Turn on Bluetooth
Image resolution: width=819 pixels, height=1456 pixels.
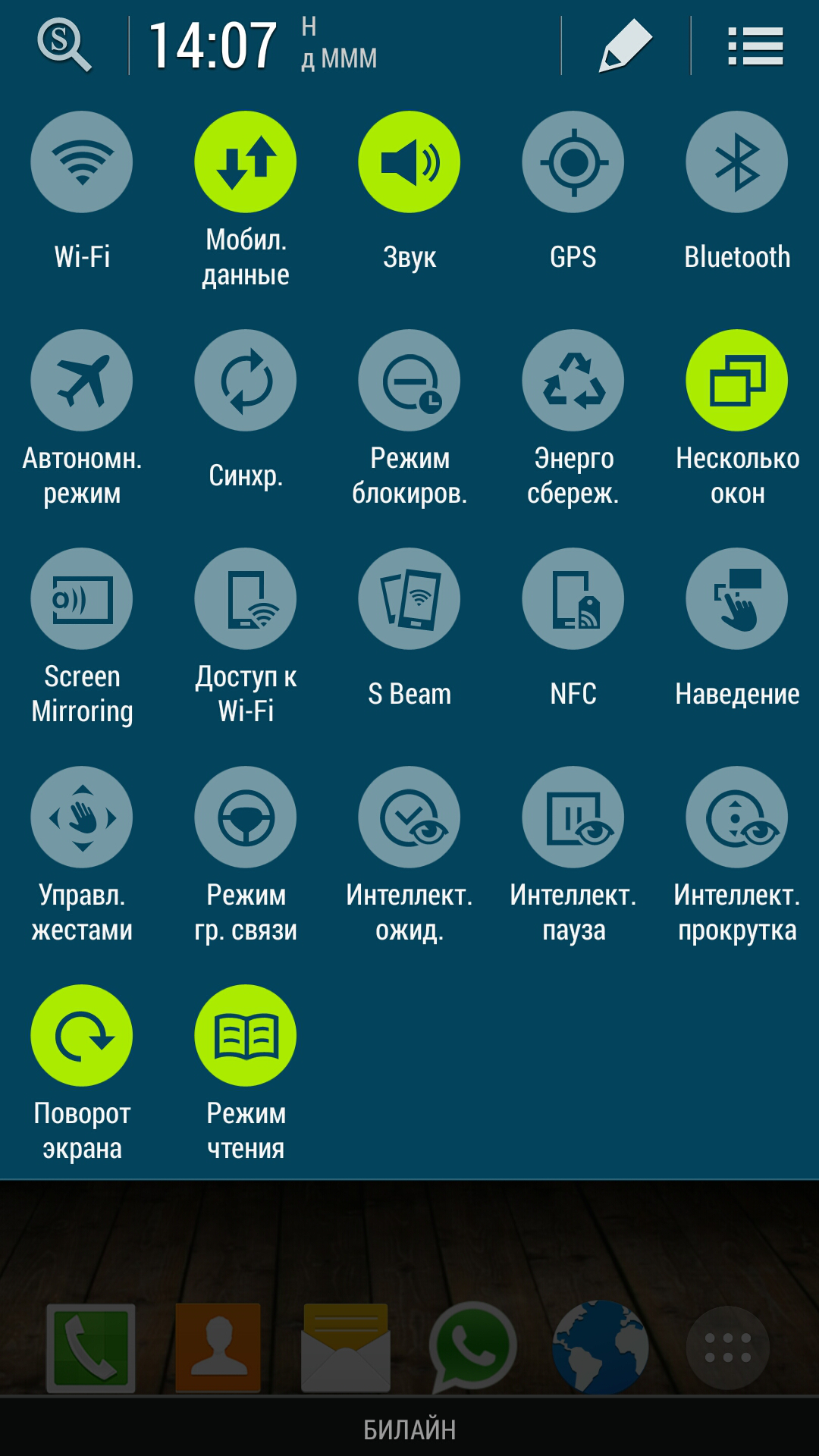tap(737, 162)
